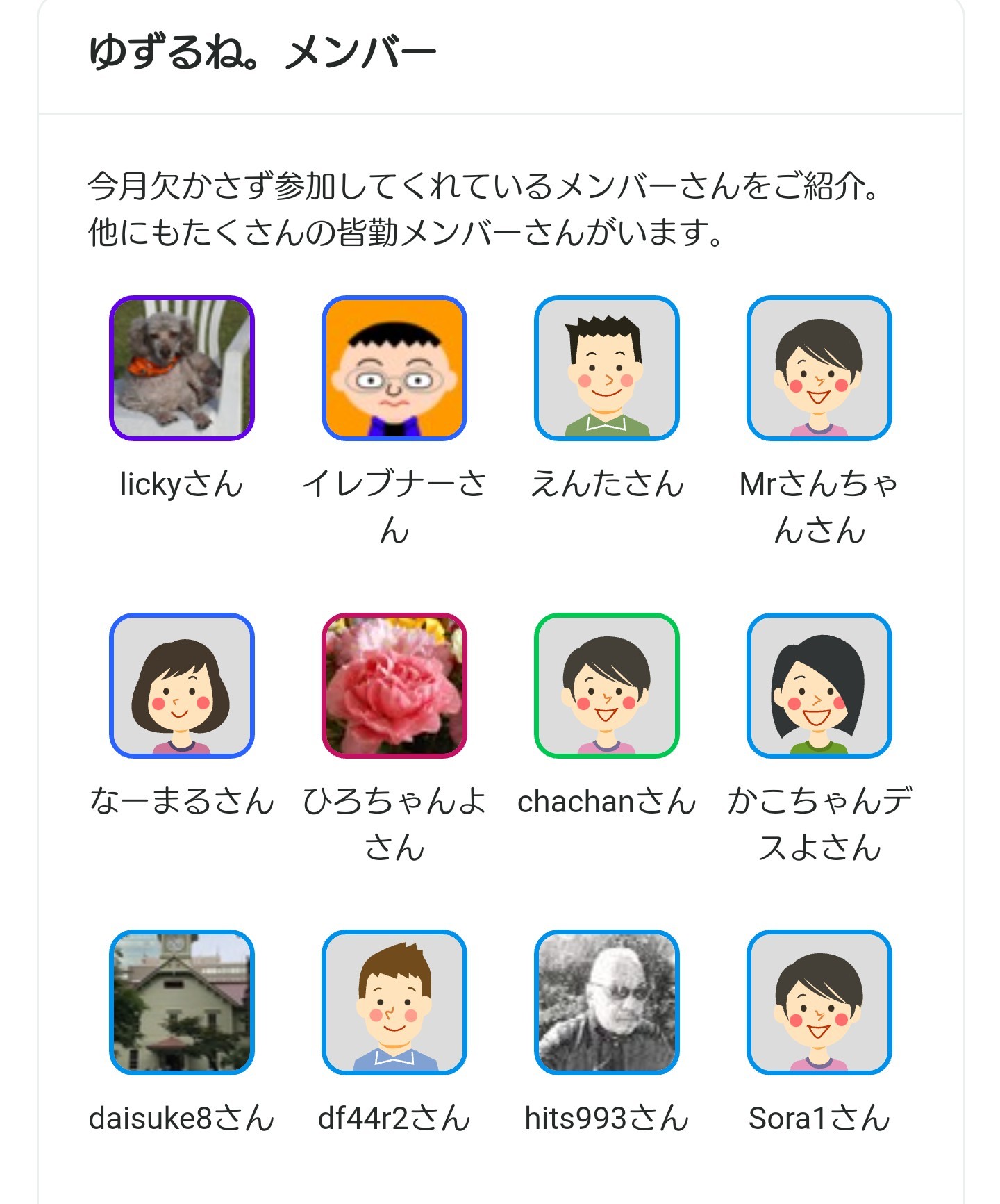Open hits993さん's profile
1000x1204 pixels.
607,1002
